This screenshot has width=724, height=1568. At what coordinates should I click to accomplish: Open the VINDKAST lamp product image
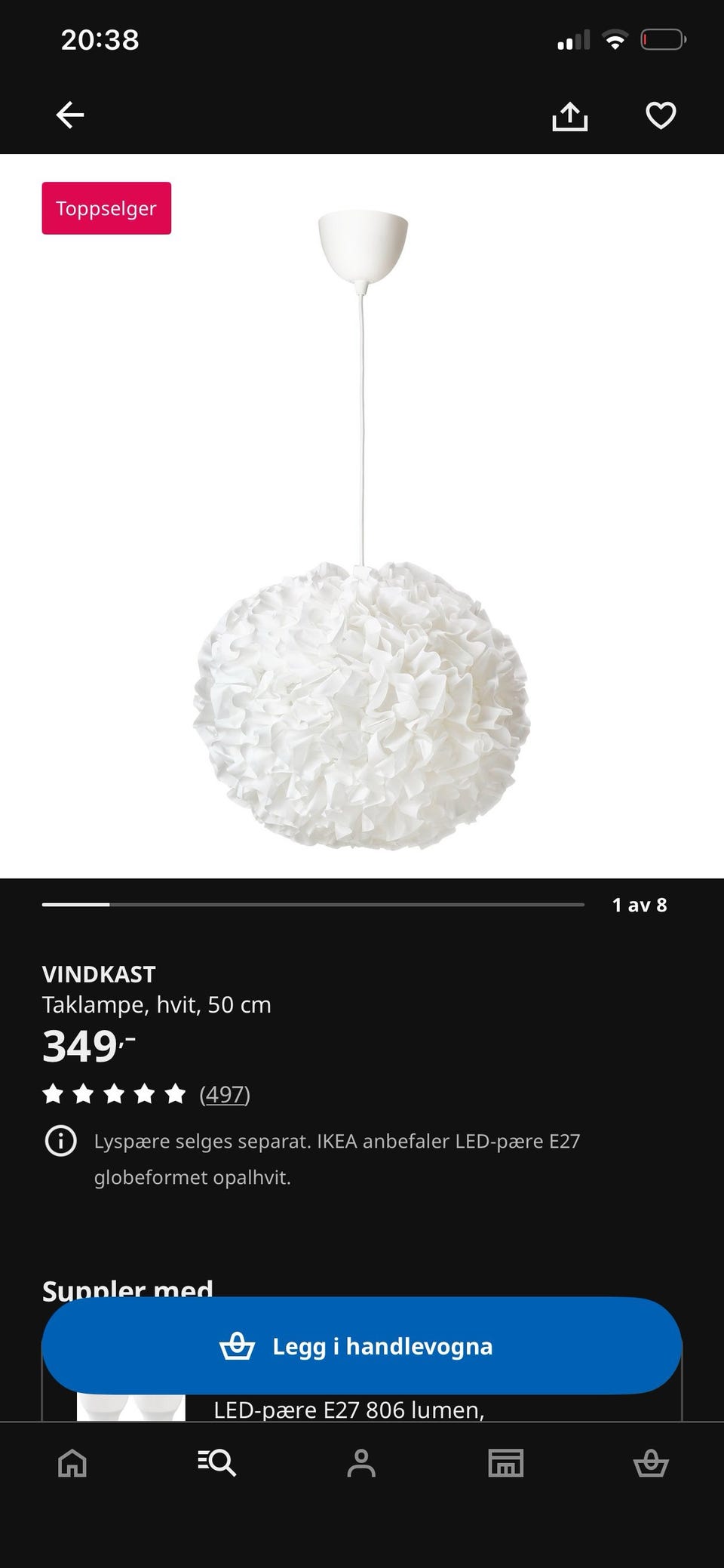tap(362, 528)
